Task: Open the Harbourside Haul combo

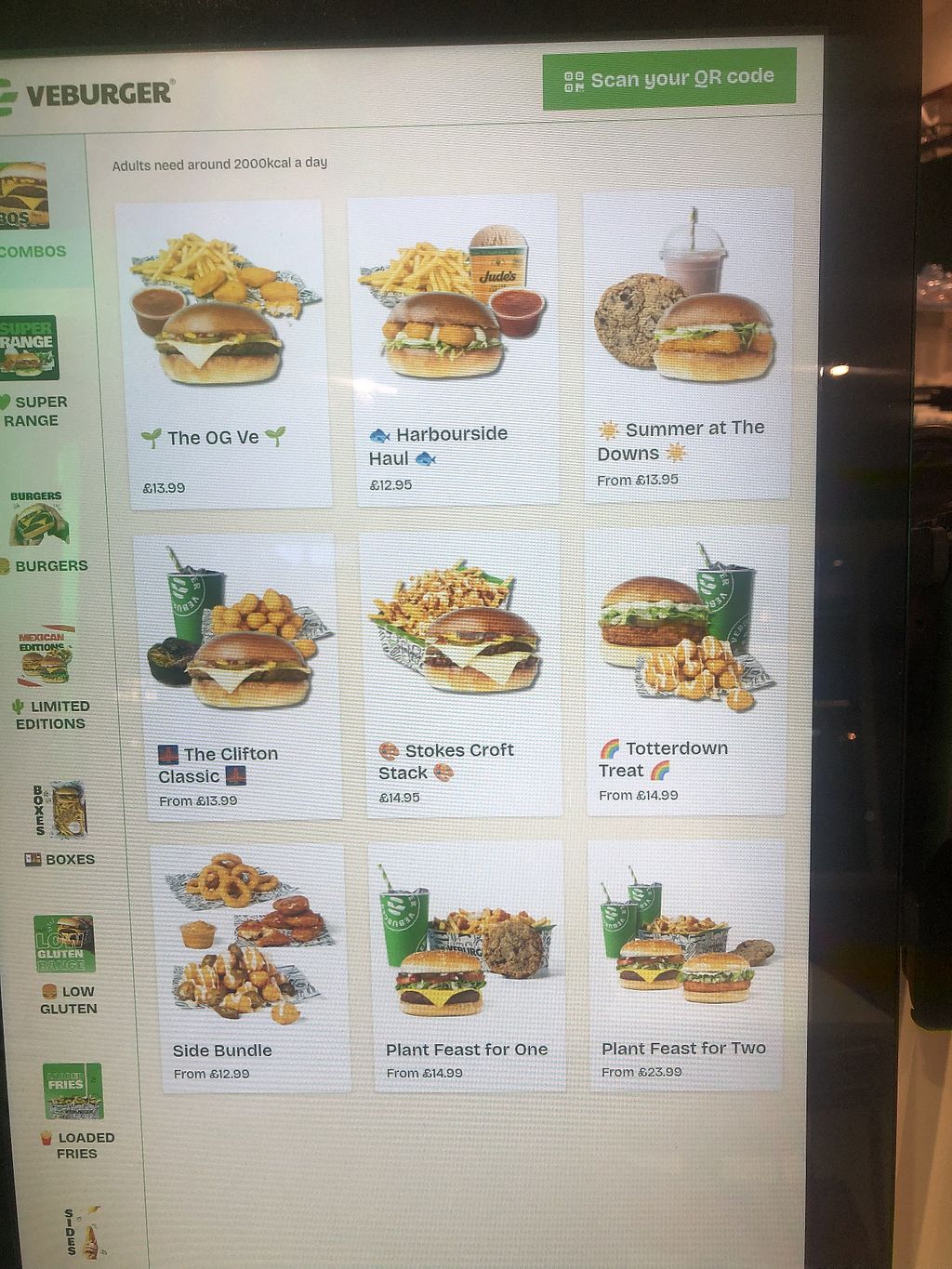Action: [x=454, y=350]
